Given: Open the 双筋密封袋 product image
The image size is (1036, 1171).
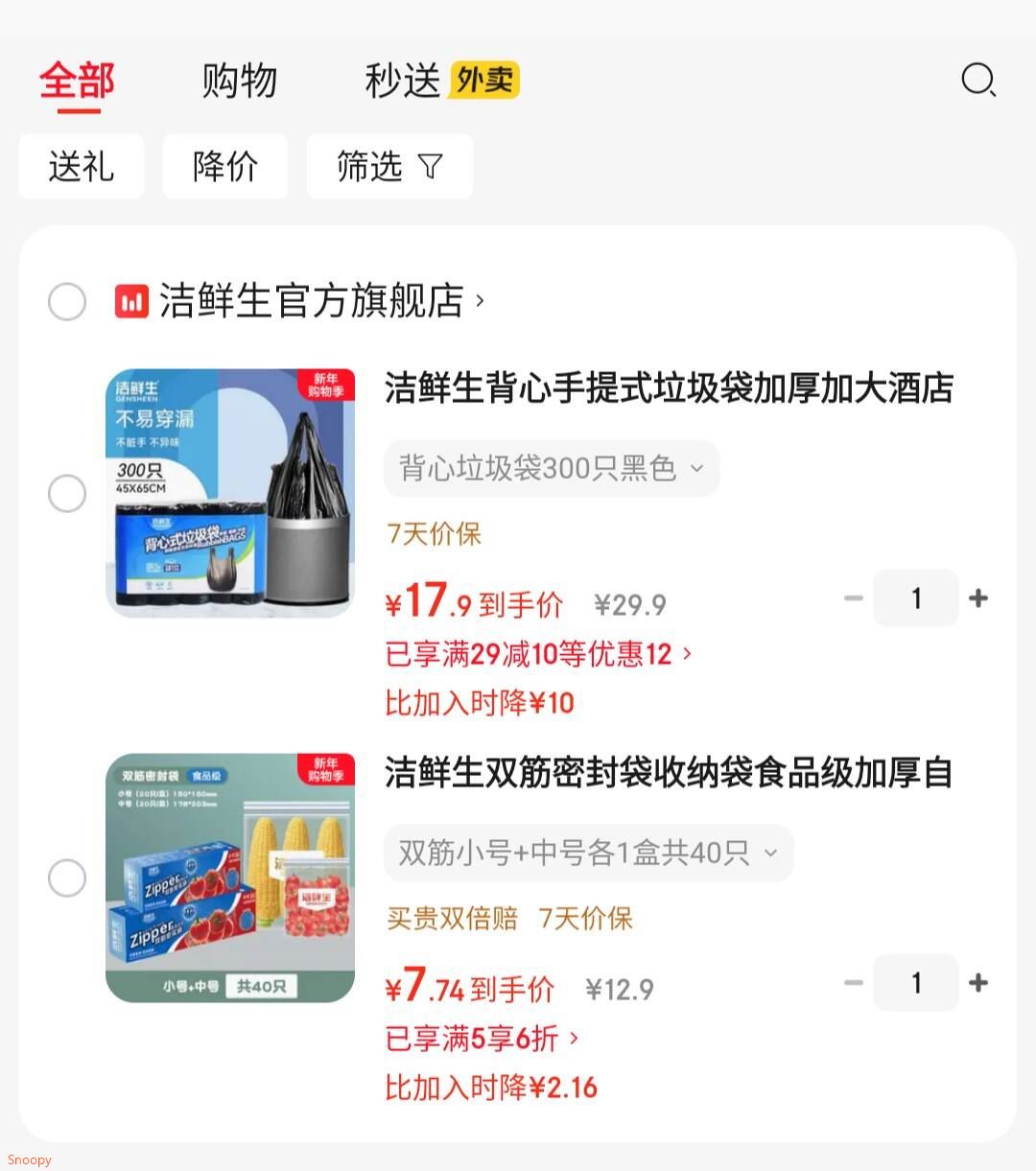Looking at the screenshot, I should [230, 878].
